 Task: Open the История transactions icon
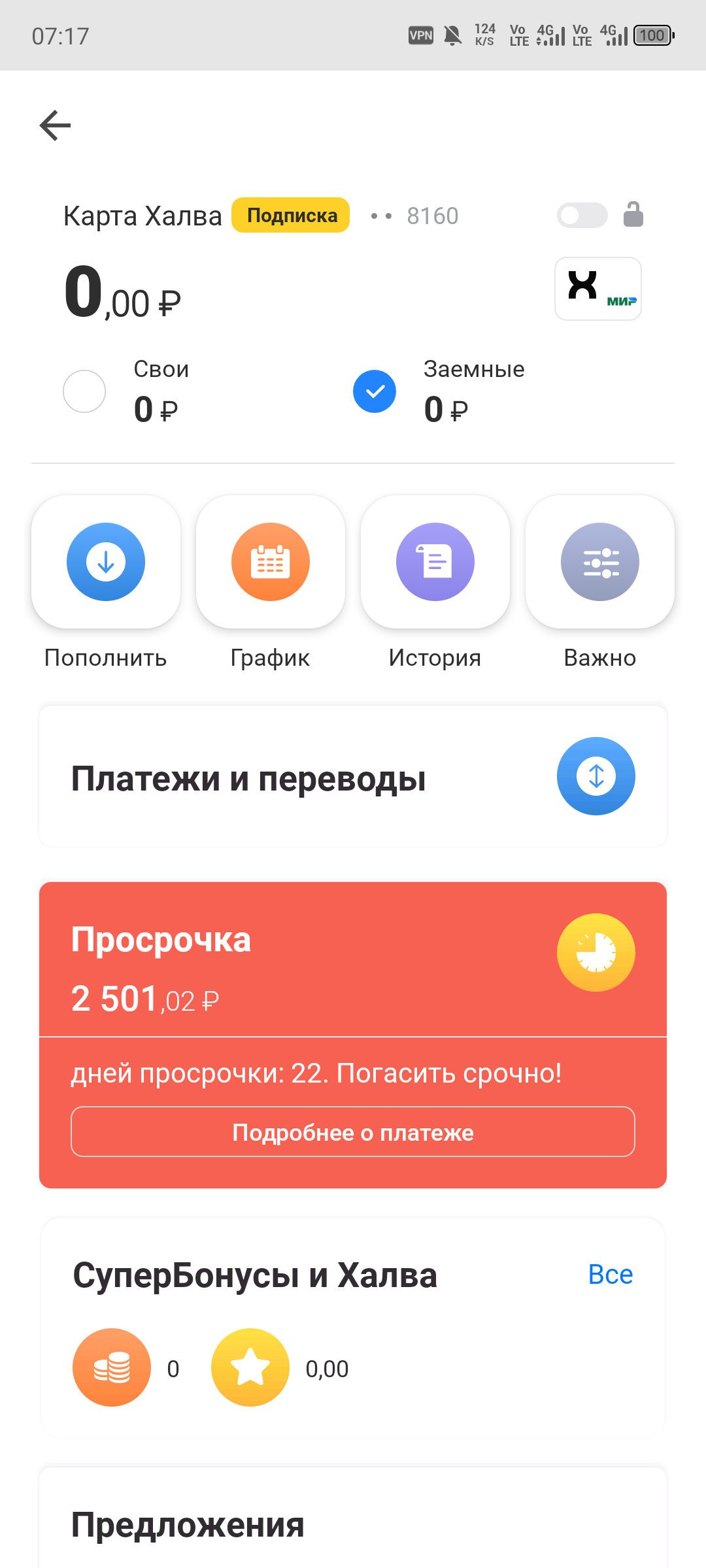point(435,562)
